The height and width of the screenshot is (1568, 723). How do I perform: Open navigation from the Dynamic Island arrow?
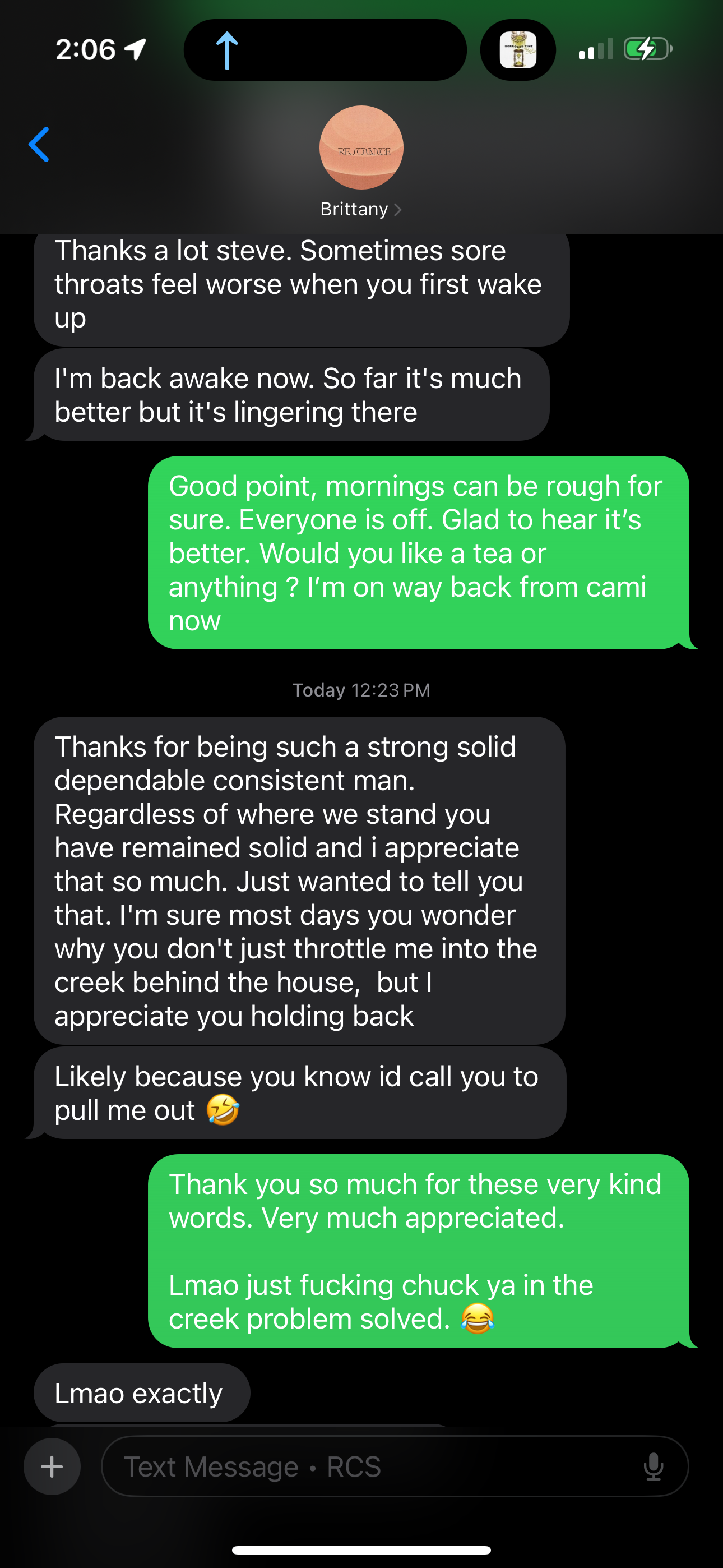[227, 50]
